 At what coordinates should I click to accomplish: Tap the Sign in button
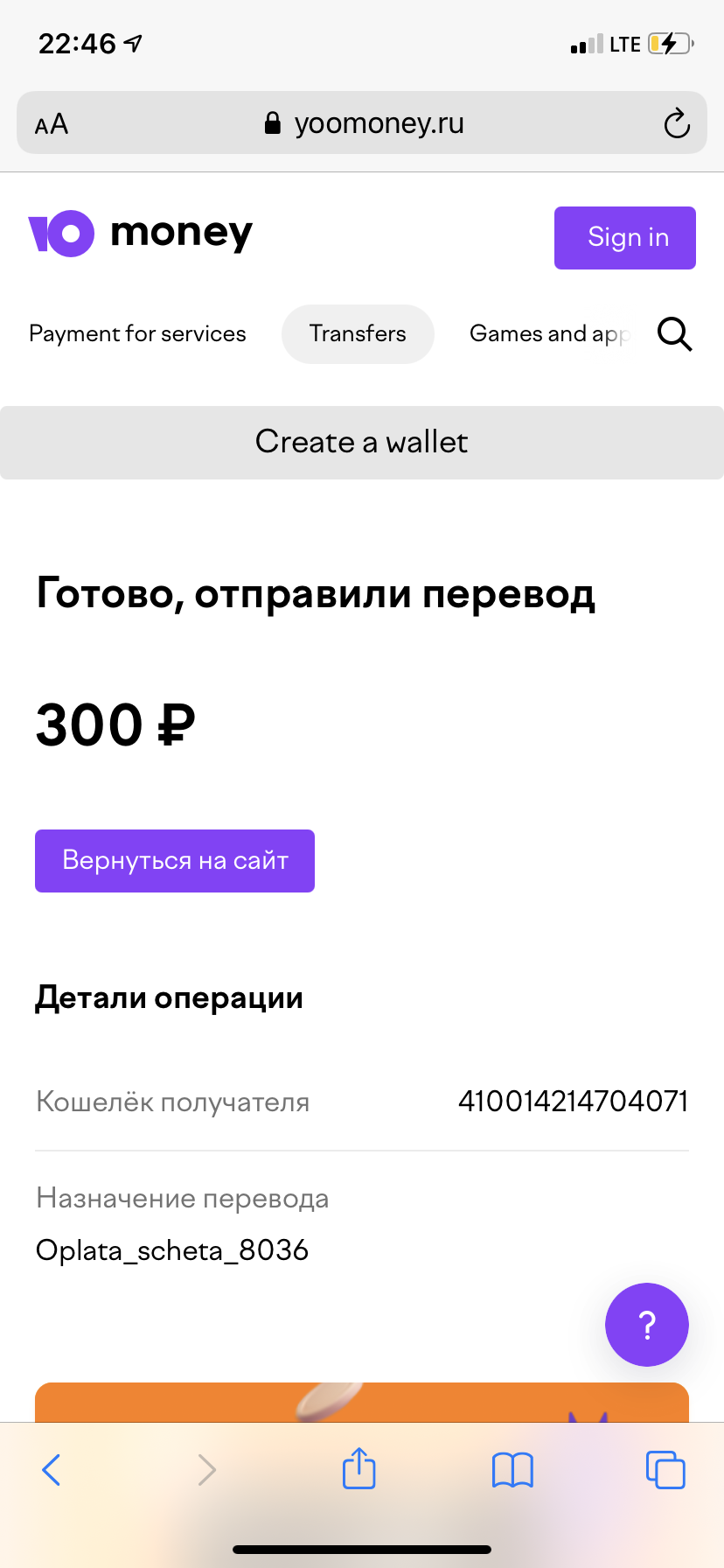[624, 237]
